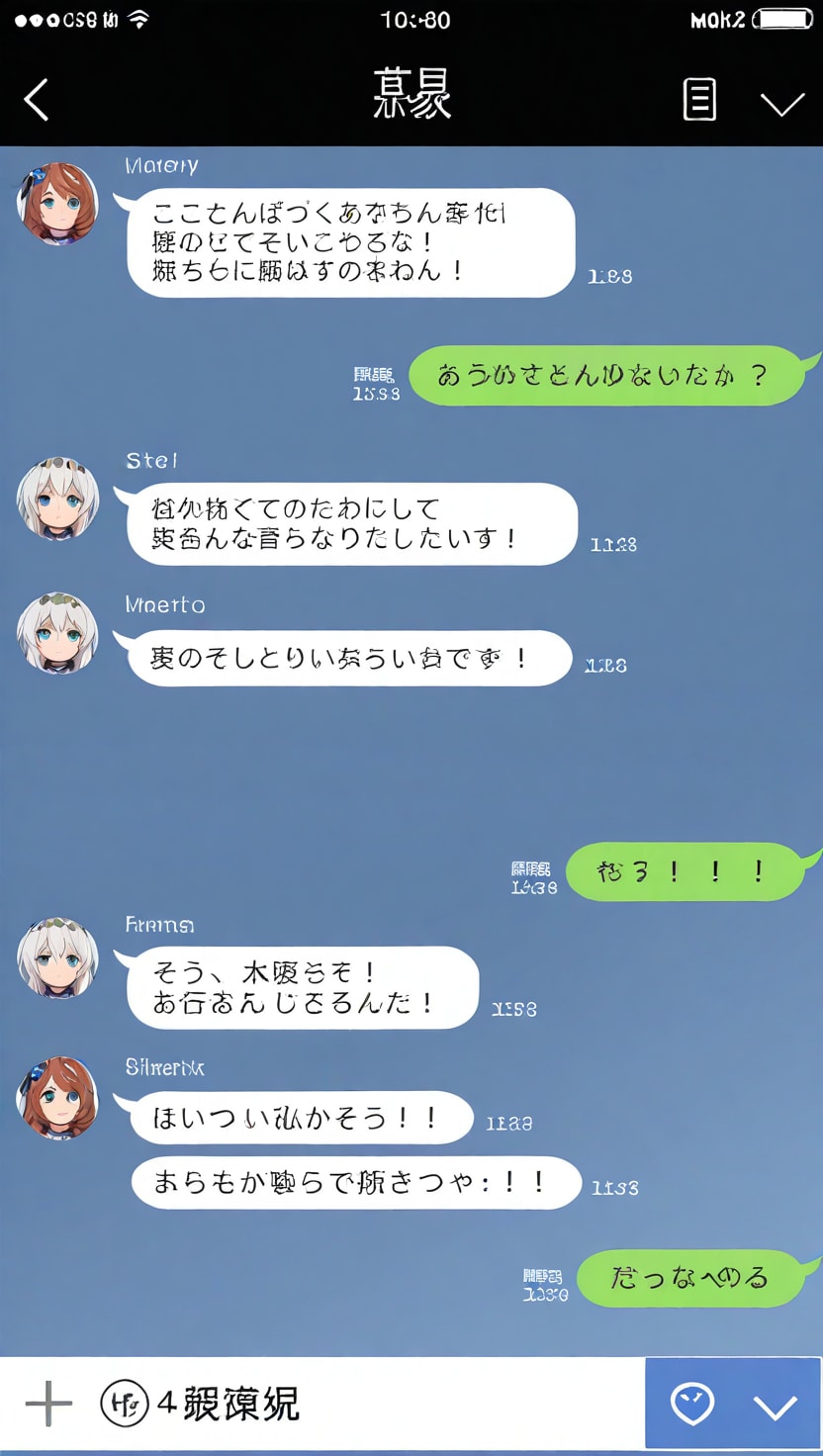Screen dimensions: 823x1456
Task: Tap the heart-shaped icon at bottom right
Action: [x=692, y=1403]
